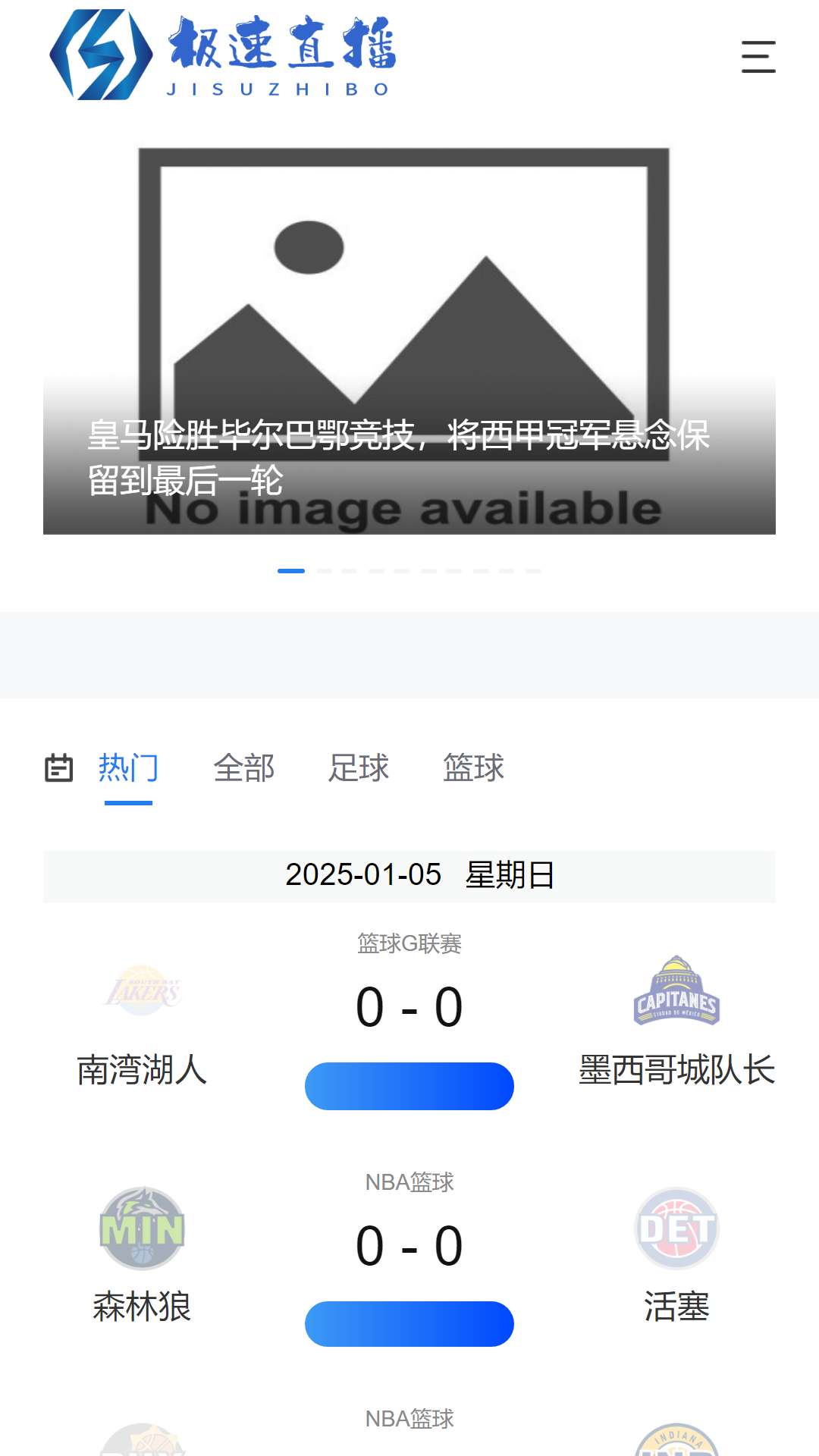Image resolution: width=819 pixels, height=1456 pixels.
Task: Select the 足球 tab
Action: (359, 767)
